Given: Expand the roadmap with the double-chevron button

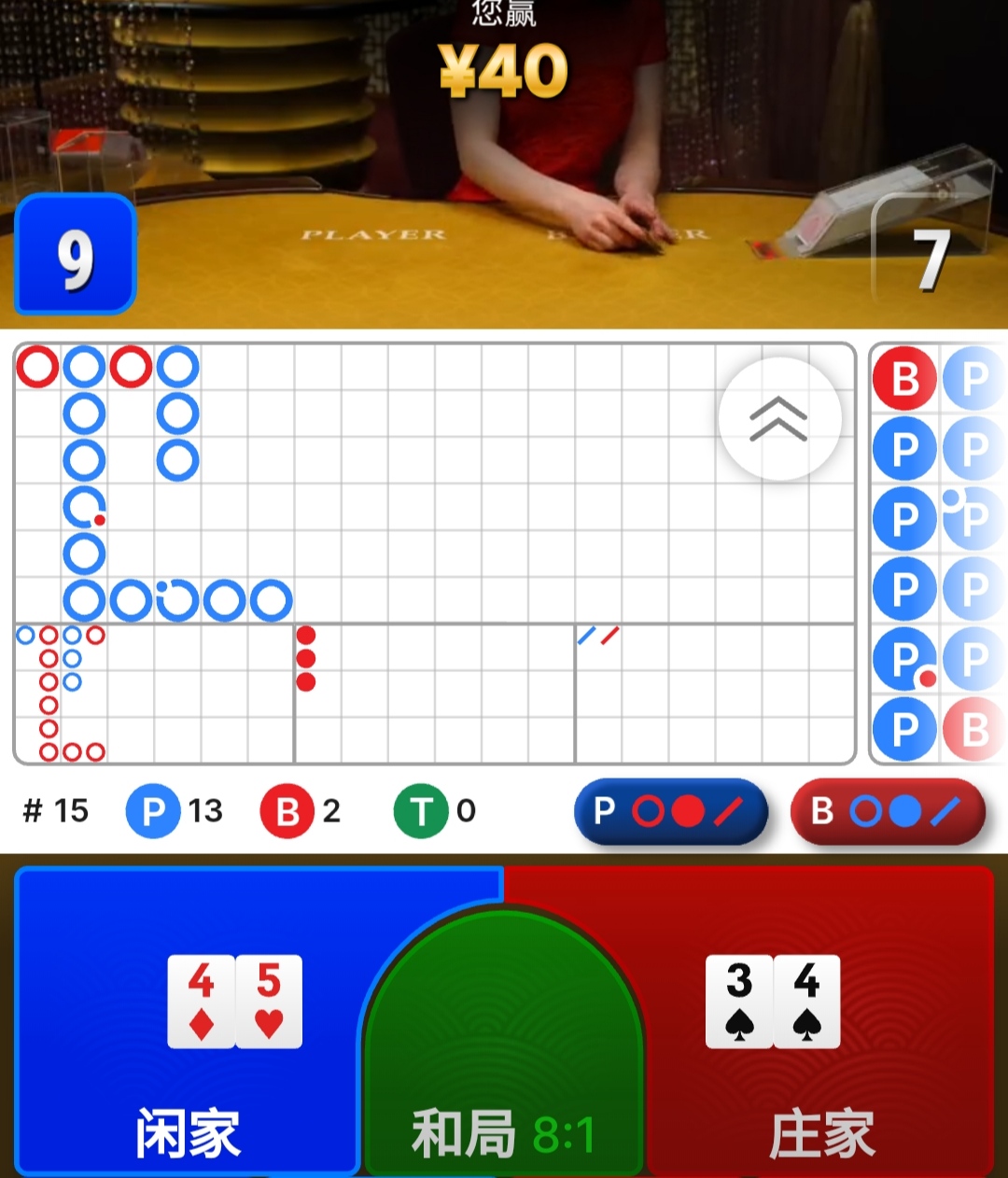Looking at the screenshot, I should [x=779, y=419].
